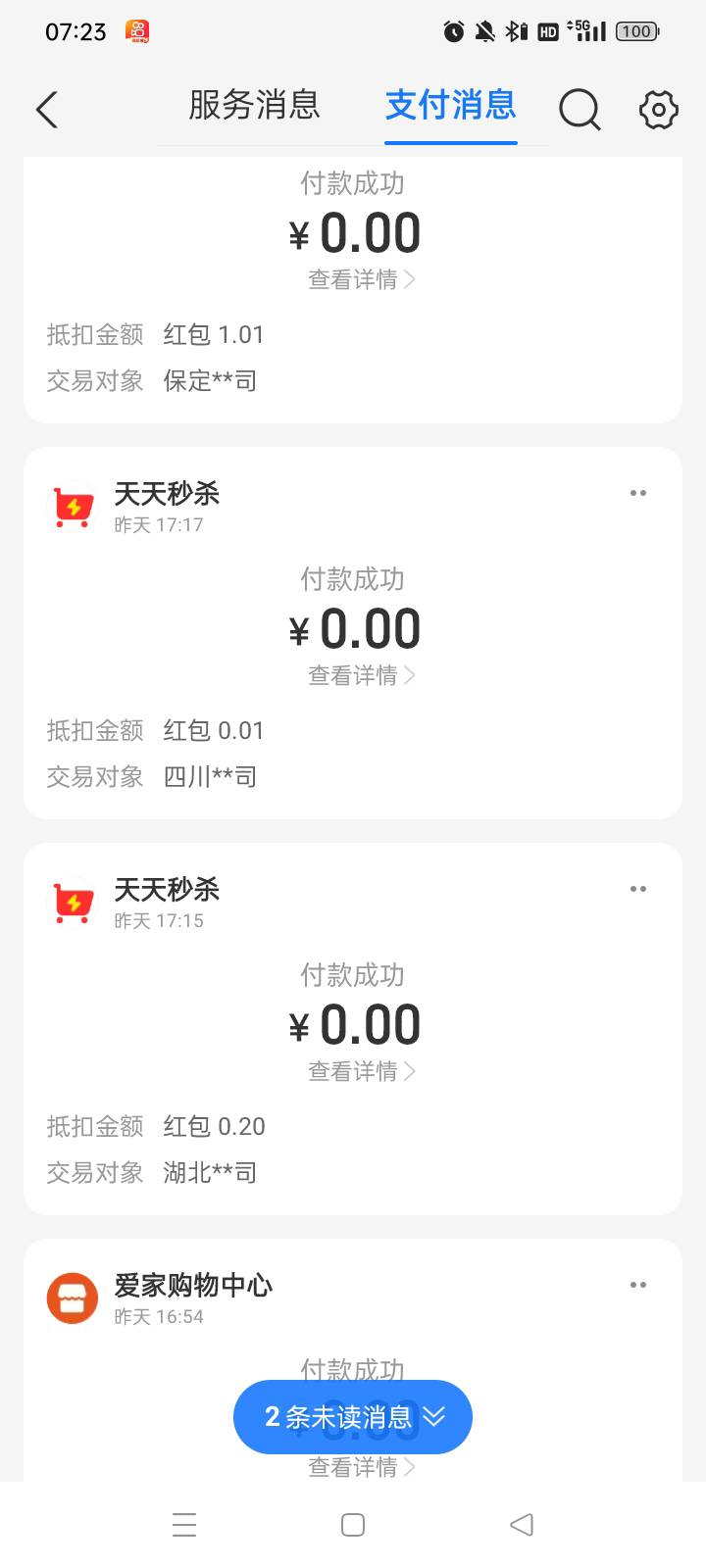Switch to the 服务消息 tab
The height and width of the screenshot is (1568, 706).
255,105
